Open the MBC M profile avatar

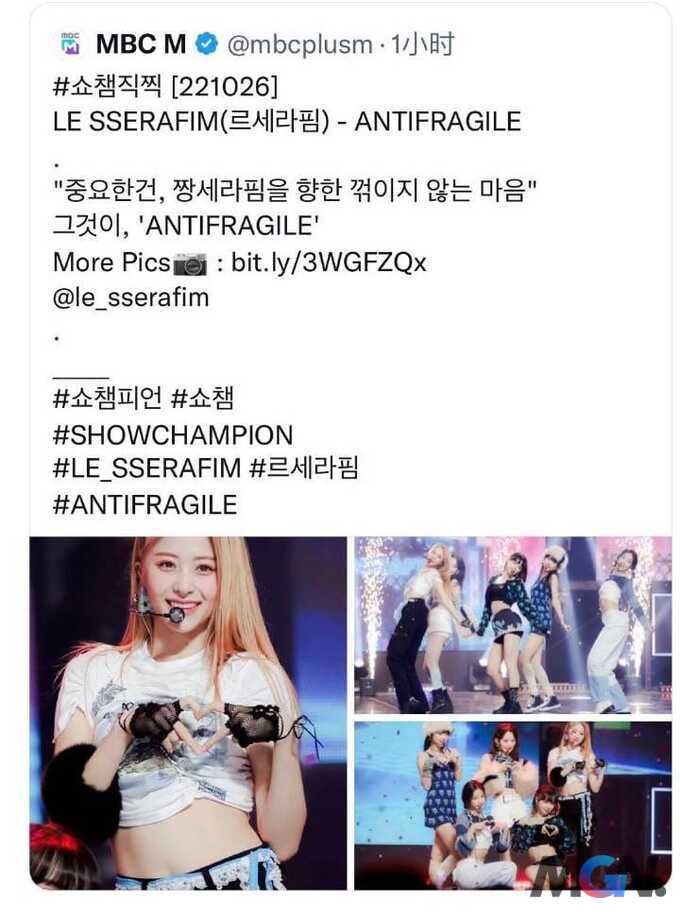coord(69,43)
